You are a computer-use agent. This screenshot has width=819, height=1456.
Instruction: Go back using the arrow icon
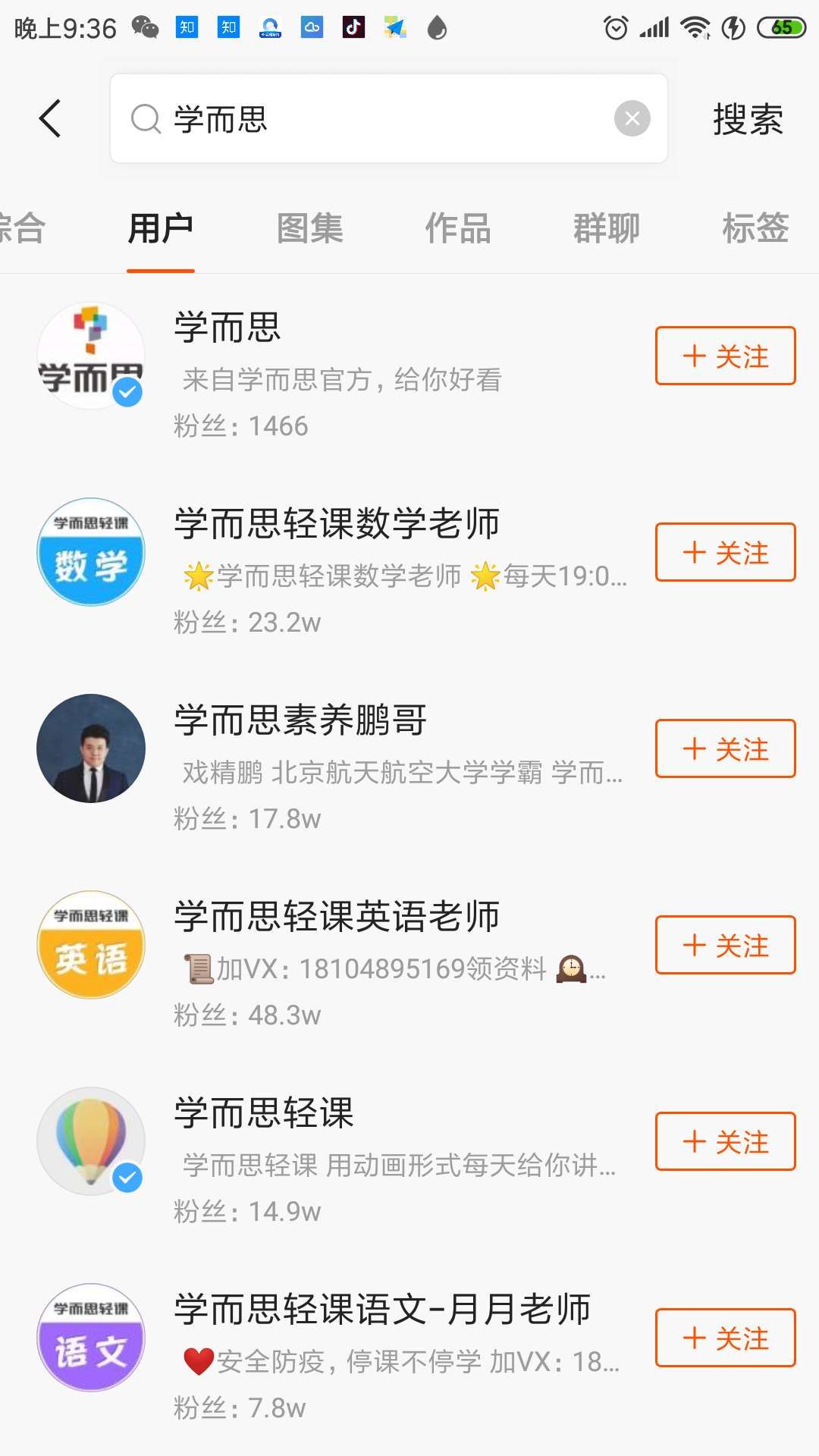[x=50, y=119]
